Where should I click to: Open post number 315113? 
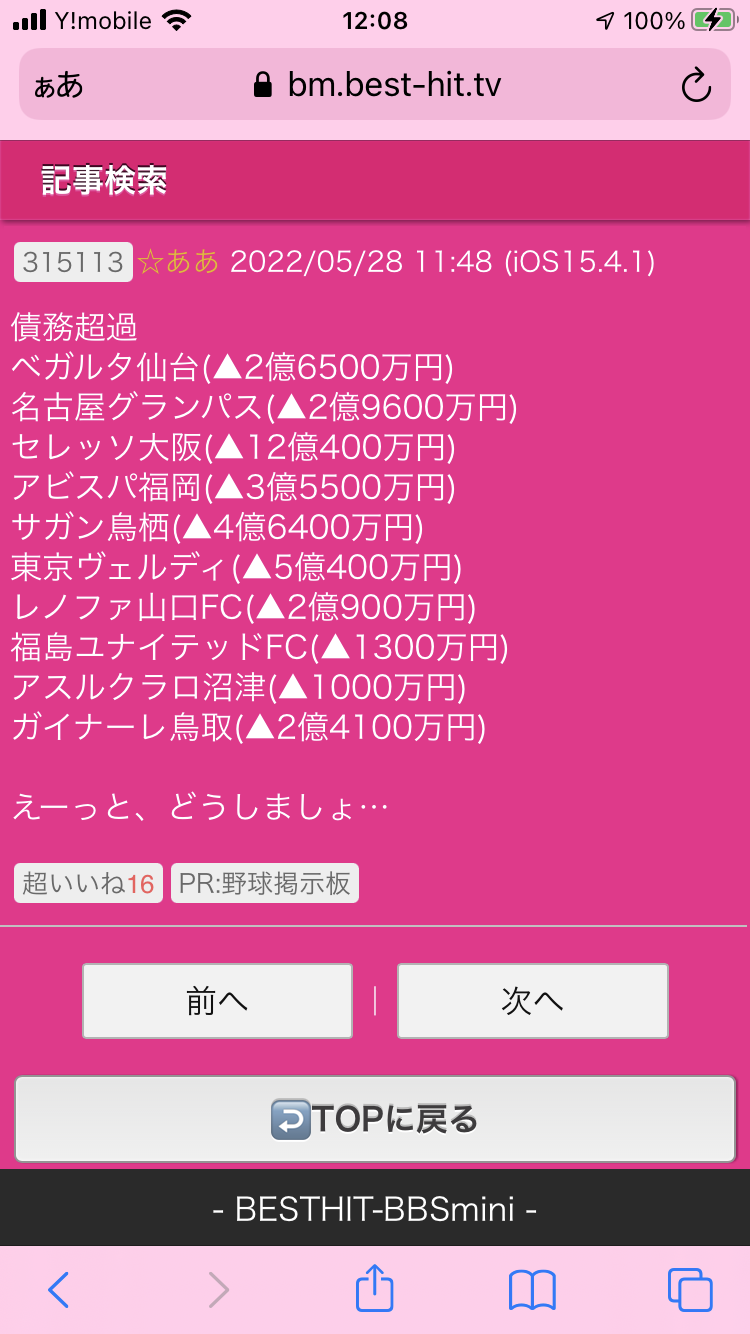73,262
